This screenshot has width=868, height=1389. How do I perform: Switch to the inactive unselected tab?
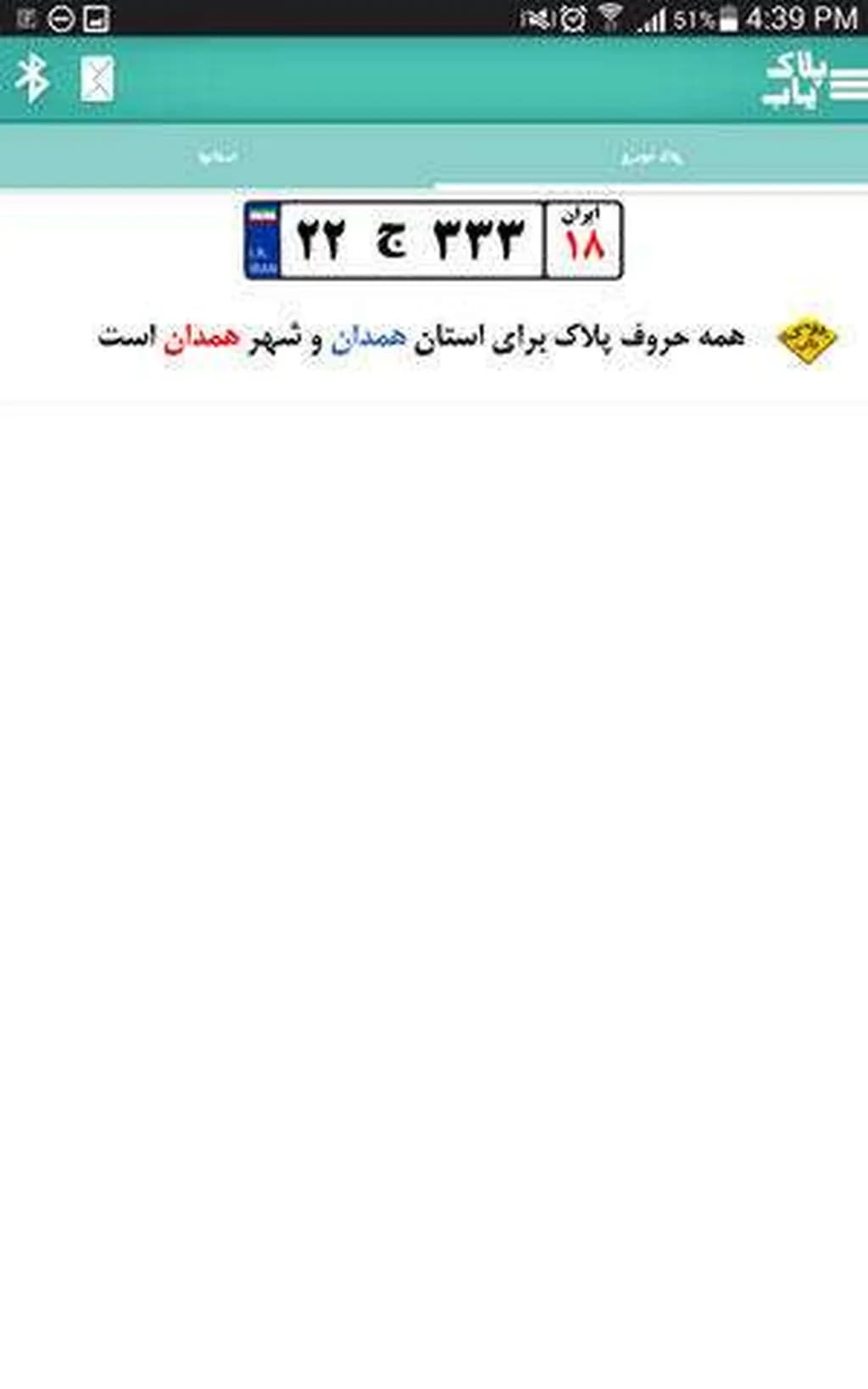click(x=217, y=156)
